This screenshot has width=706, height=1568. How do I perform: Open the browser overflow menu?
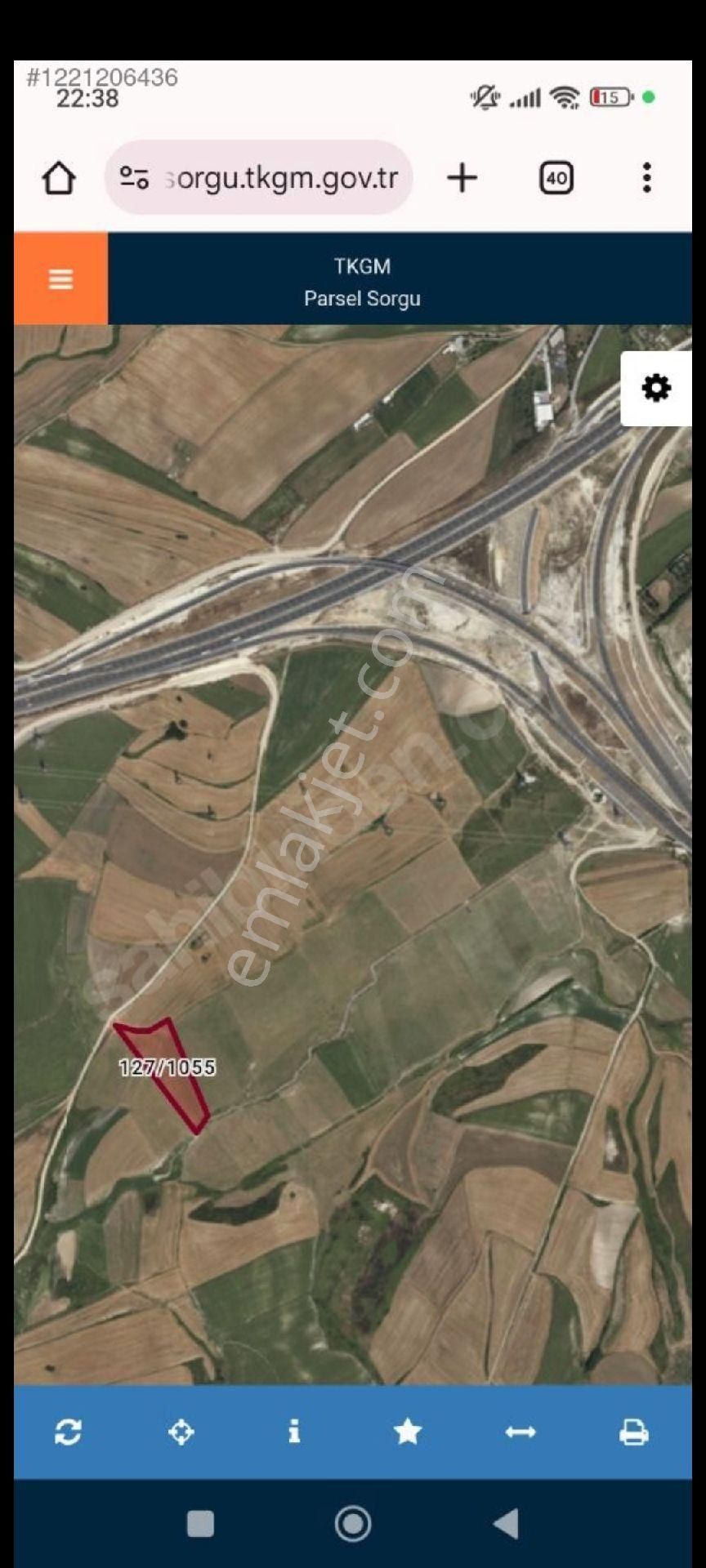[x=646, y=178]
